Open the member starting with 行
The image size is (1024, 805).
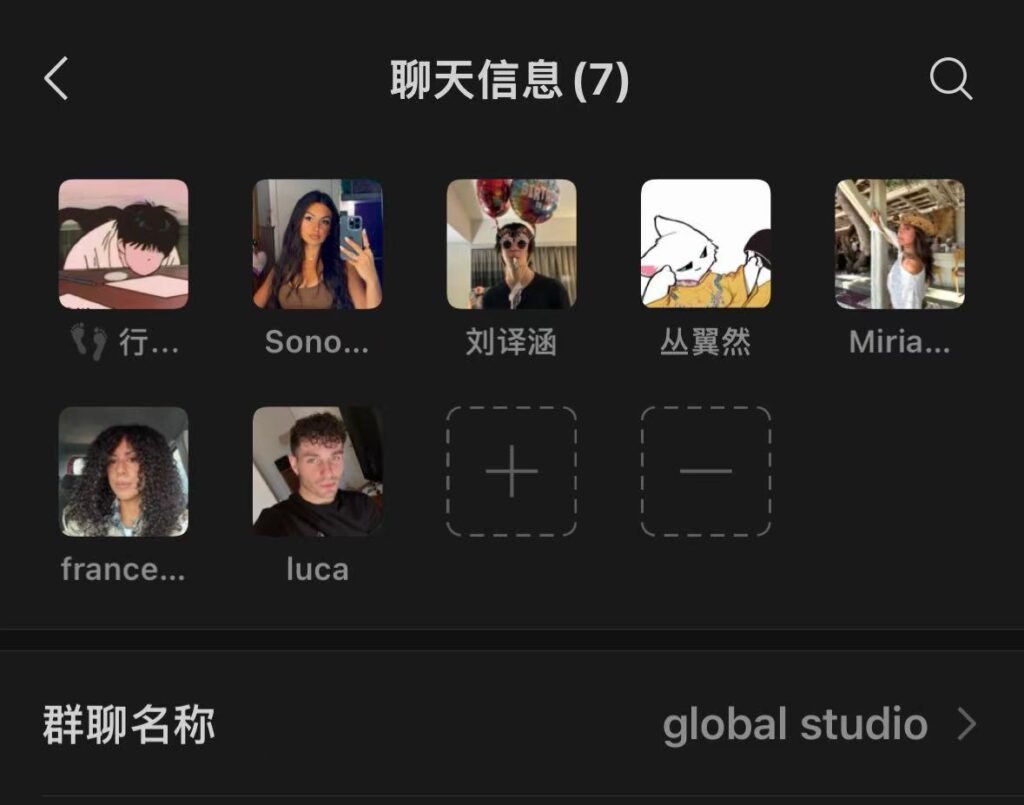123,244
